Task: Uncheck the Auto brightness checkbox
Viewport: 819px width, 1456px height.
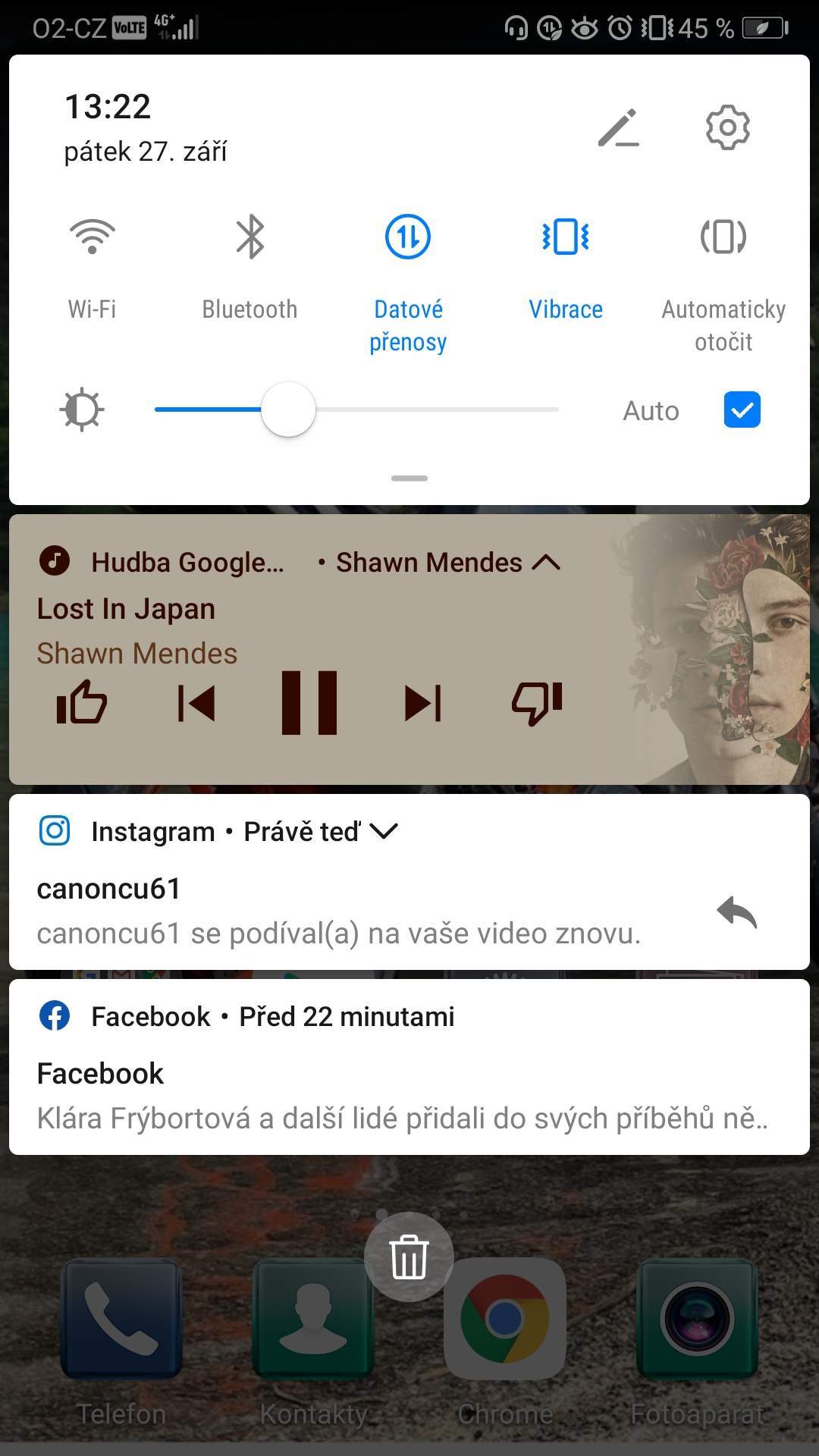Action: (742, 410)
